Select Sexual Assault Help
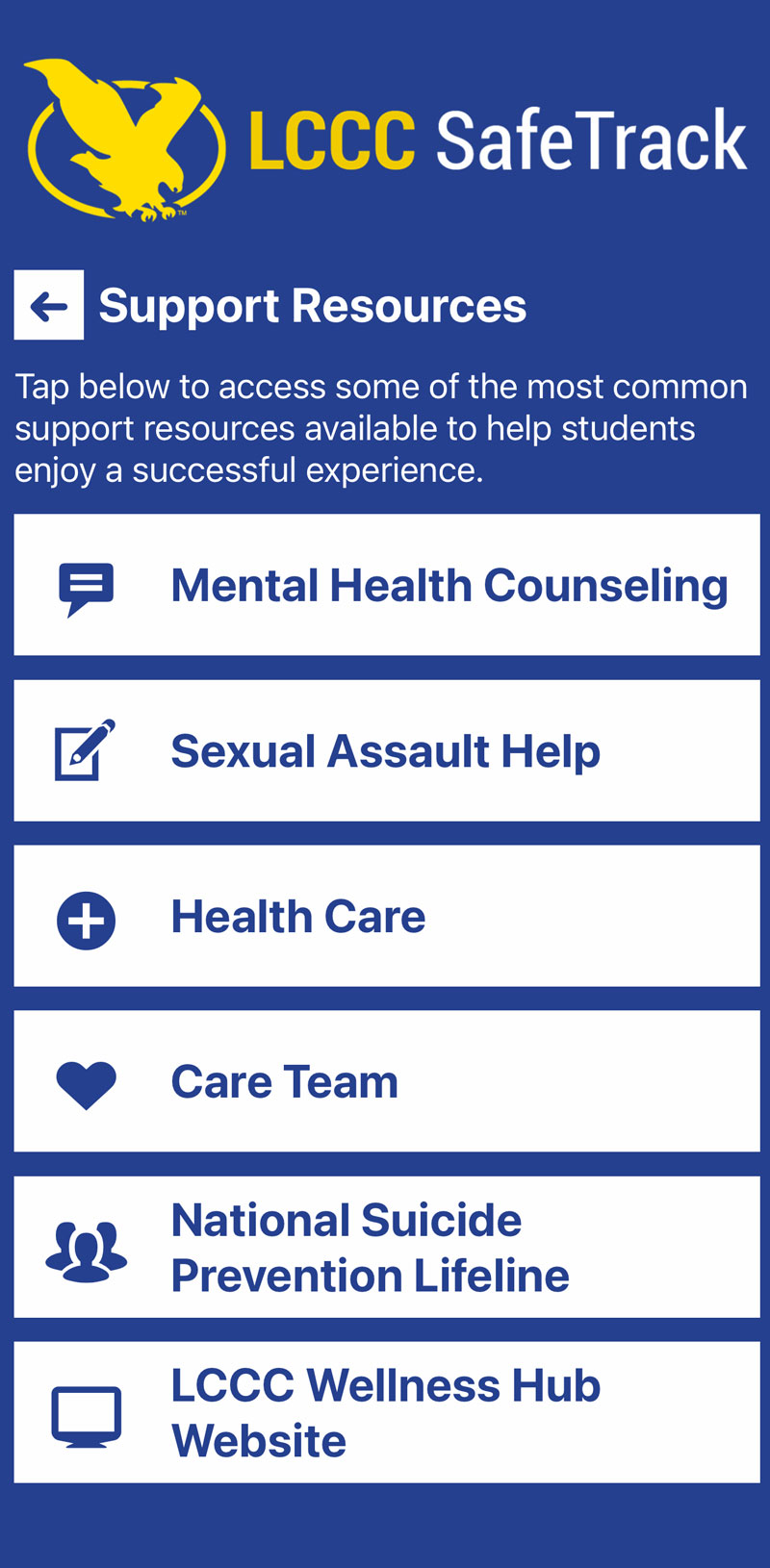Screen dimensions: 770x1568 (x=387, y=751)
